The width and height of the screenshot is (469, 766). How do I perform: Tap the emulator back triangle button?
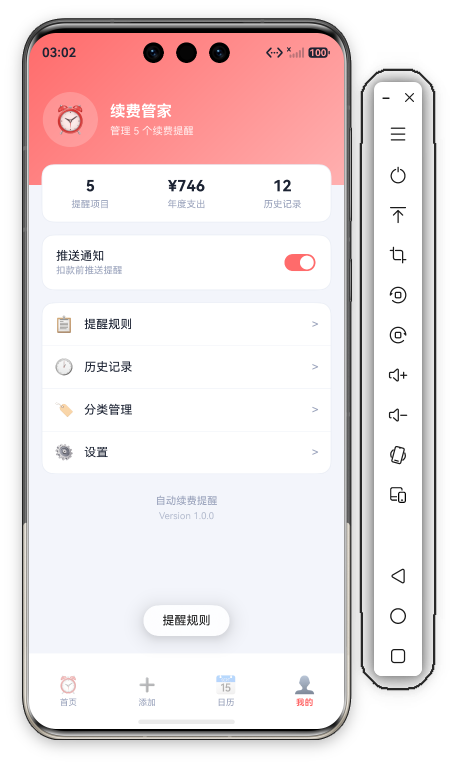398,576
